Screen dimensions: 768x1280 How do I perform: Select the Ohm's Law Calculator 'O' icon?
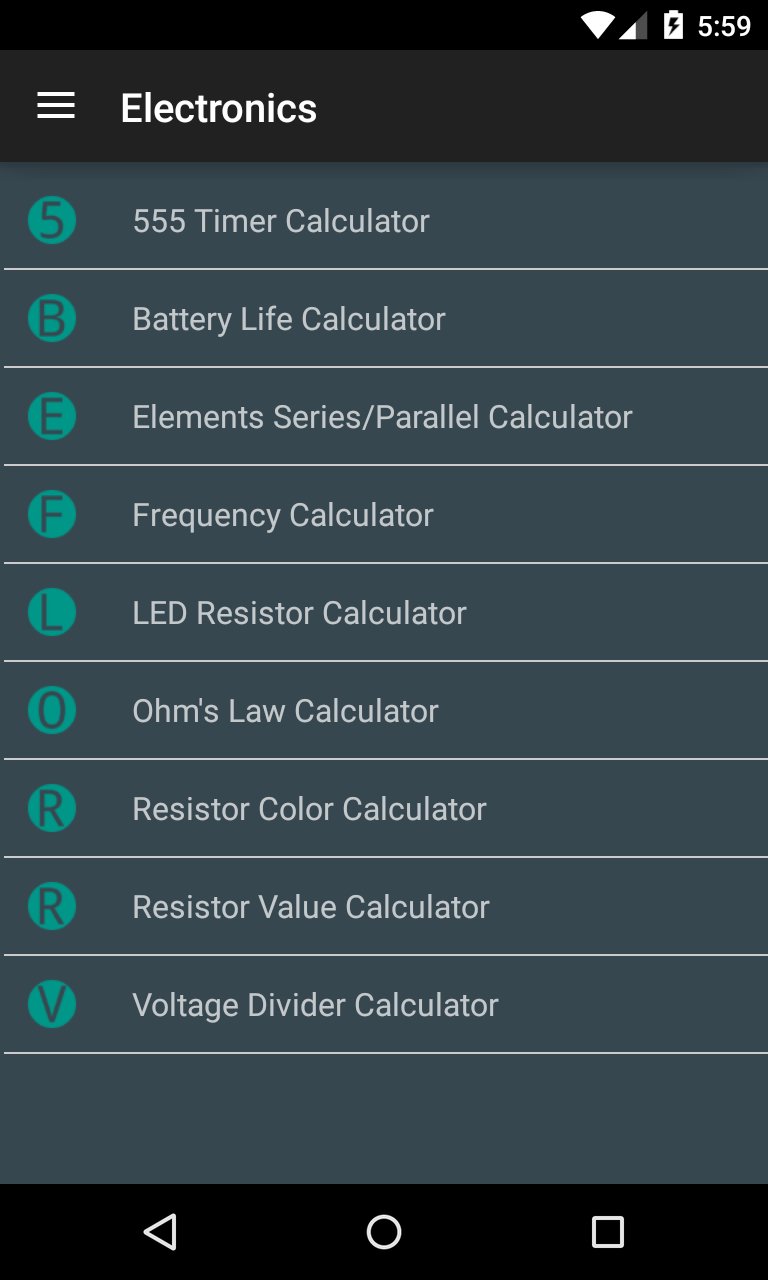click(51, 710)
